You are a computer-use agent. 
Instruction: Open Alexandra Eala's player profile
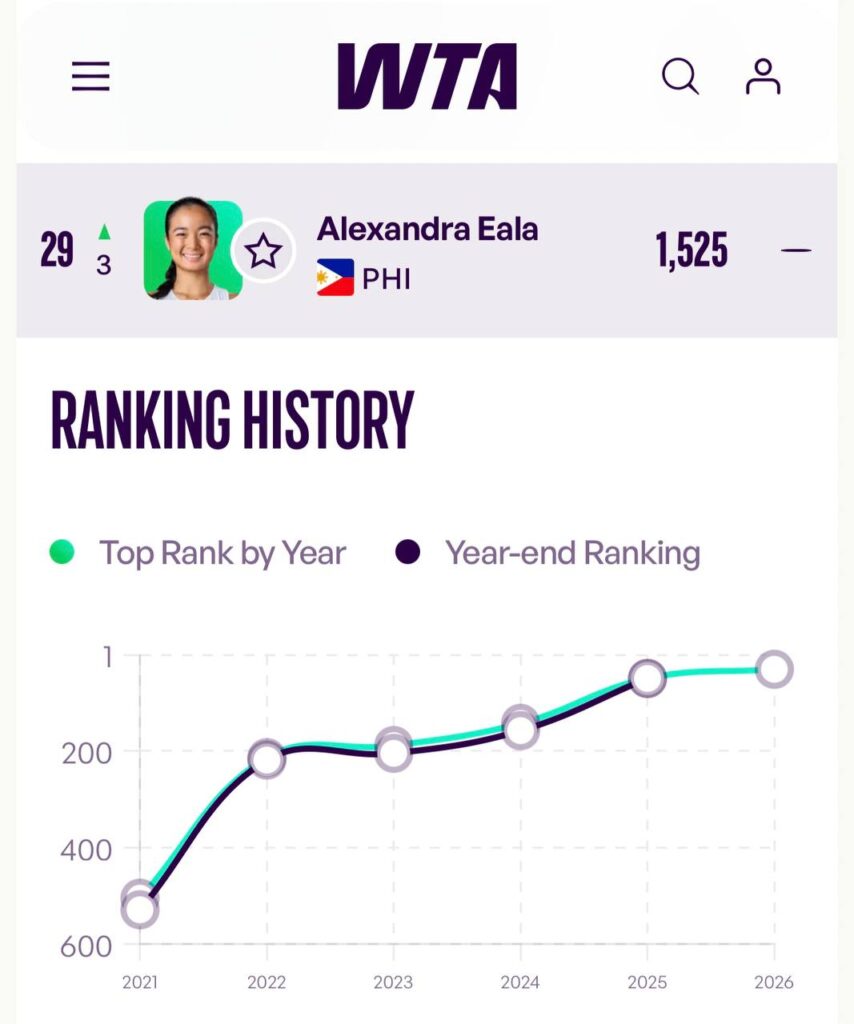click(x=427, y=230)
